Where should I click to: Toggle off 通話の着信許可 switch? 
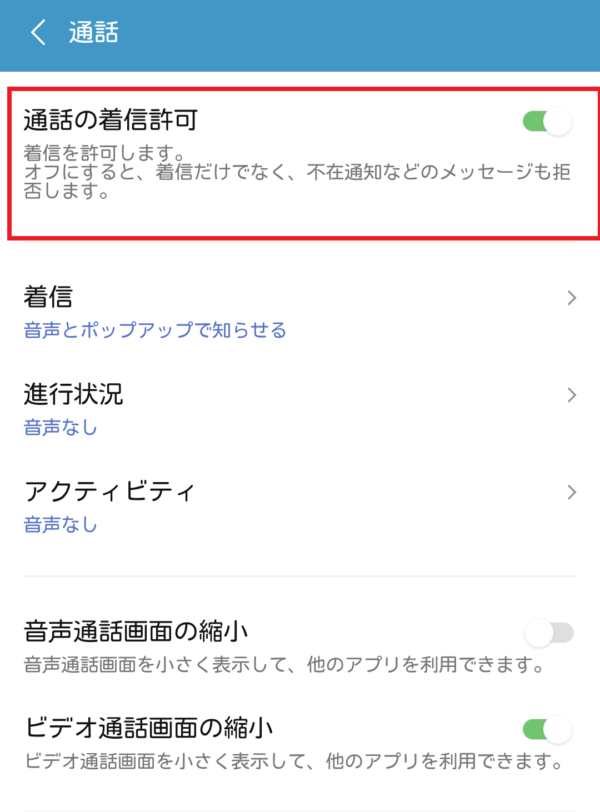547,122
